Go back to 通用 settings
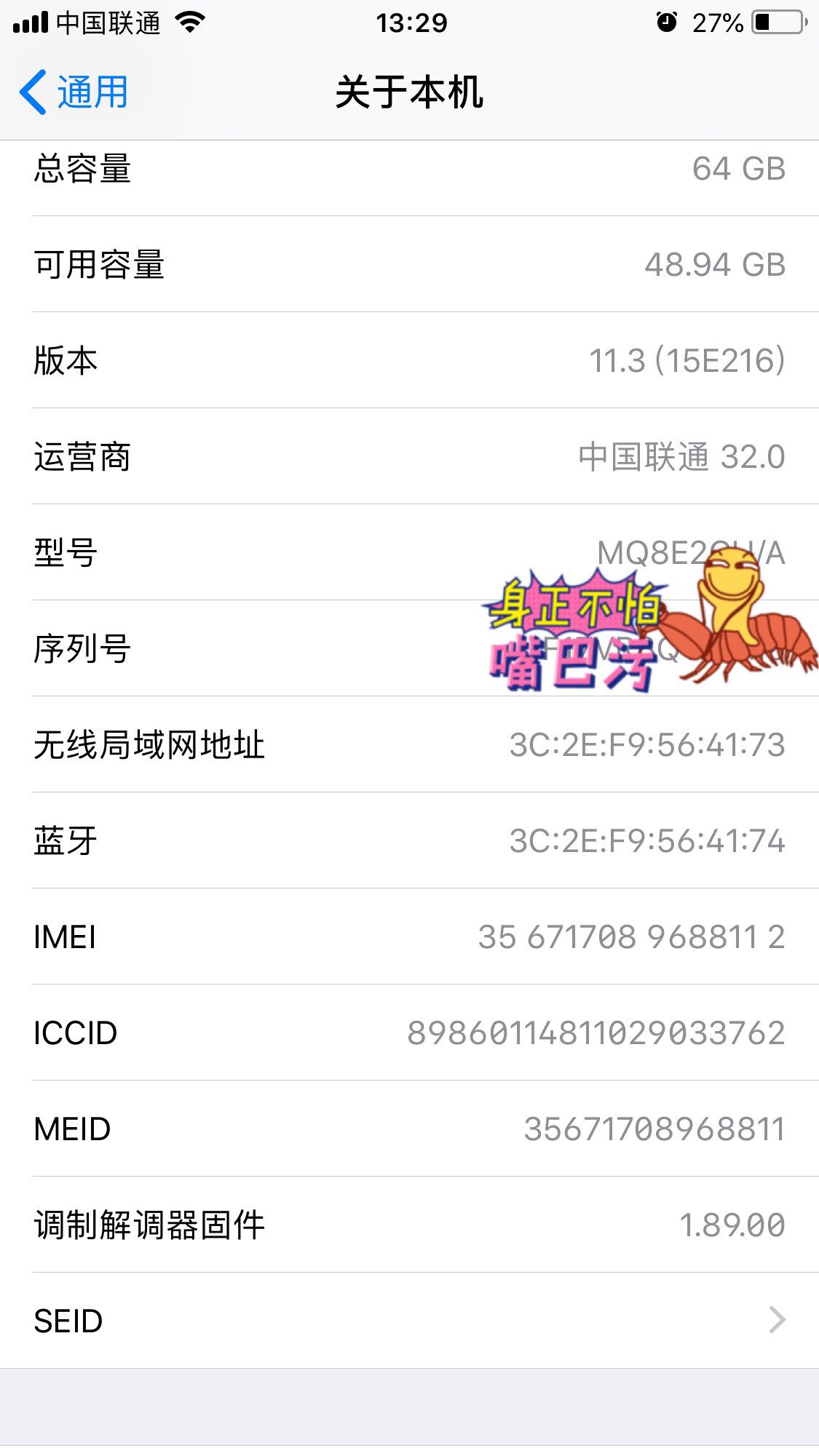The height and width of the screenshot is (1456, 819). pyautogui.click(x=74, y=92)
